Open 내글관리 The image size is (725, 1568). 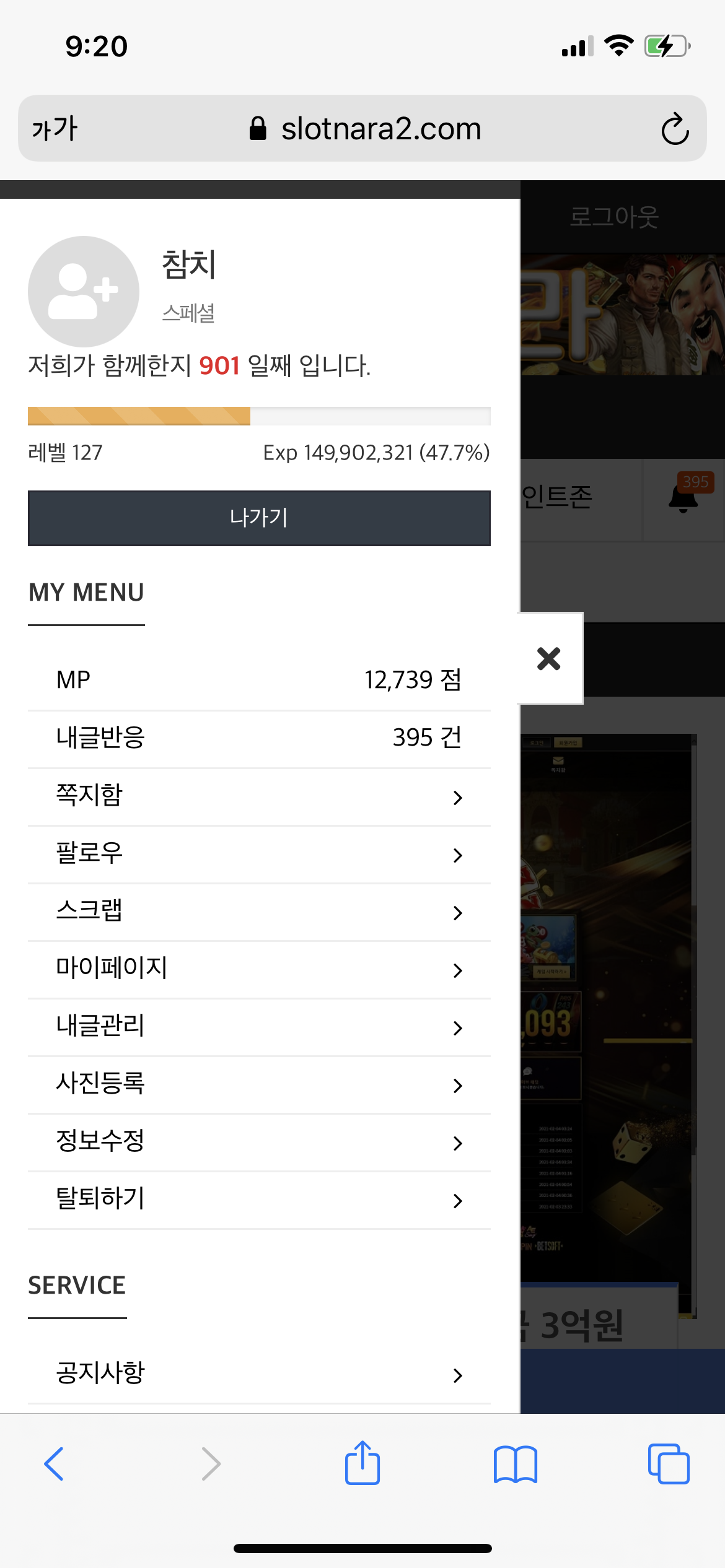[x=259, y=1027]
